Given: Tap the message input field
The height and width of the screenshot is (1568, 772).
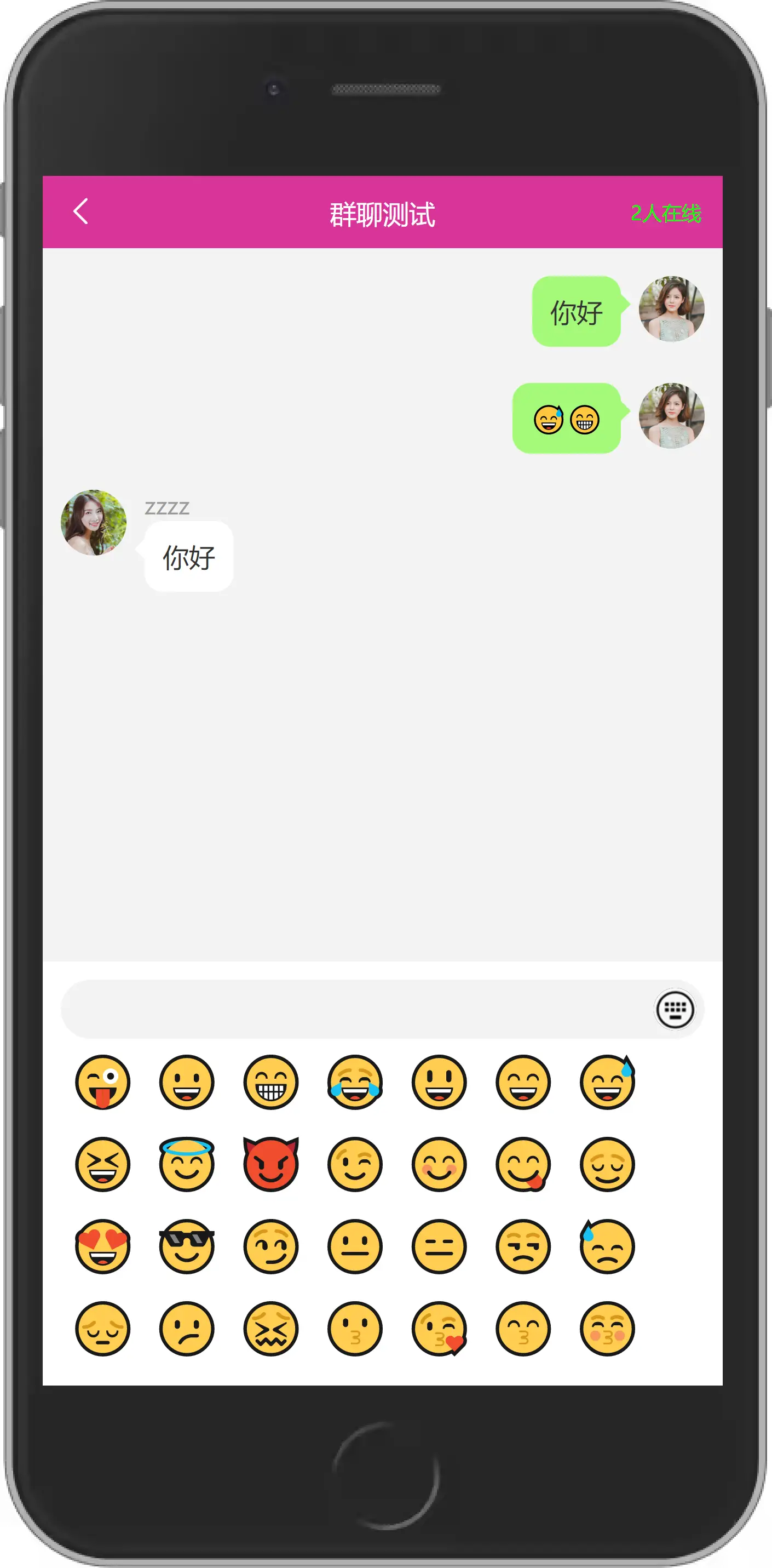Looking at the screenshot, I should pyautogui.click(x=356, y=1009).
